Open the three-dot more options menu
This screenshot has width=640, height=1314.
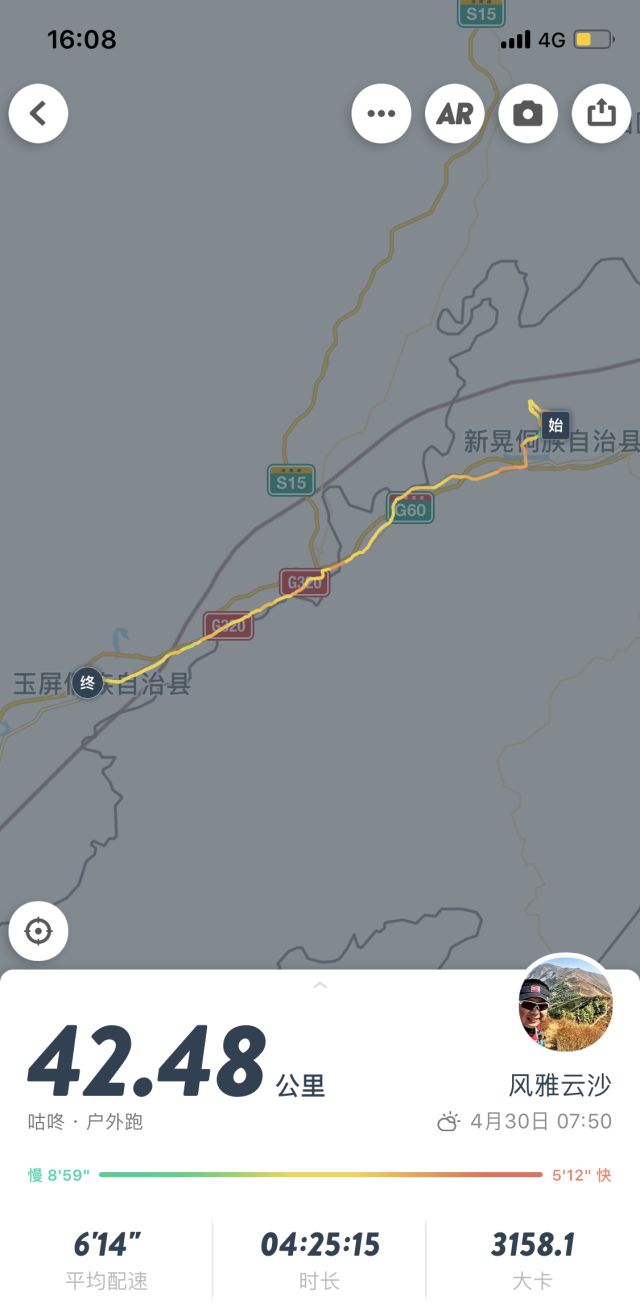tap(381, 114)
